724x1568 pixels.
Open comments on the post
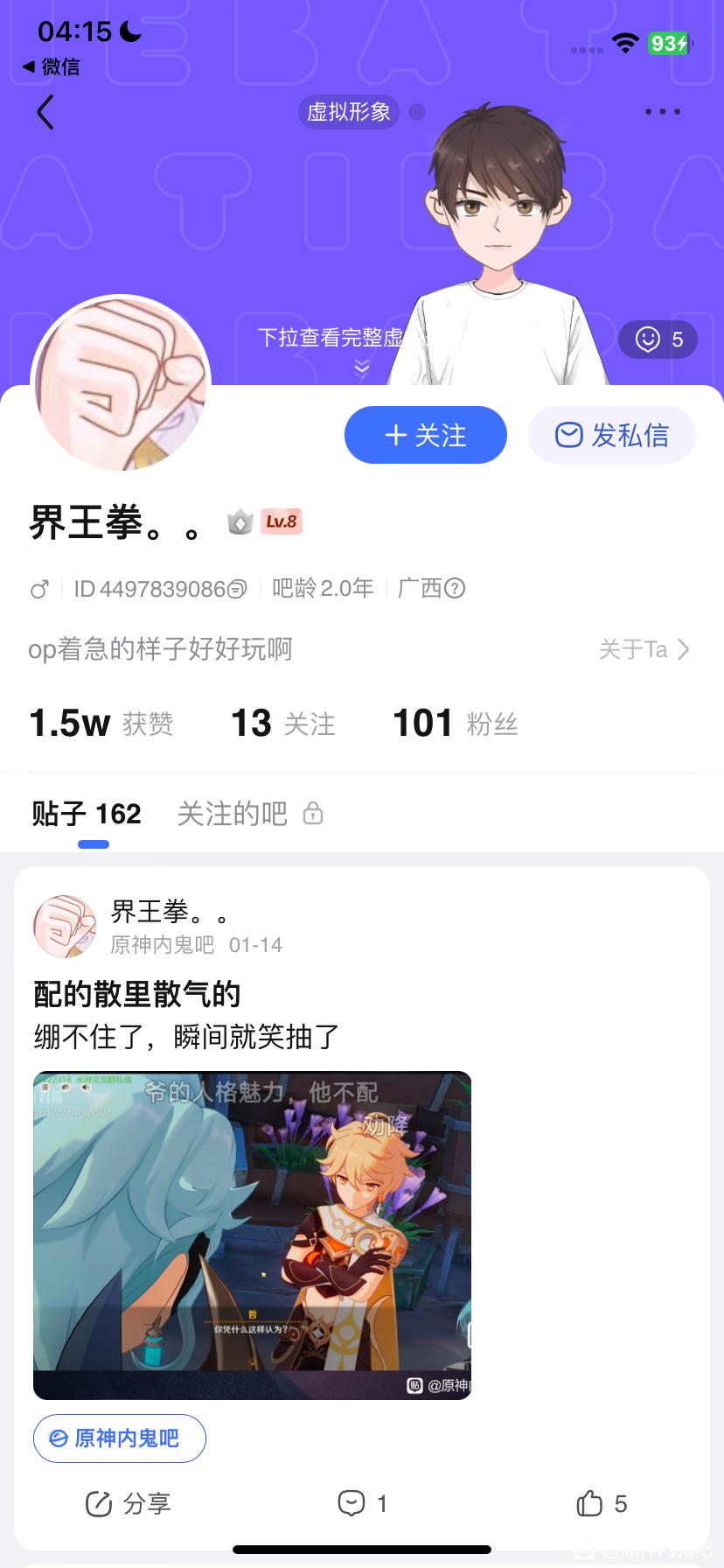coord(362,1504)
